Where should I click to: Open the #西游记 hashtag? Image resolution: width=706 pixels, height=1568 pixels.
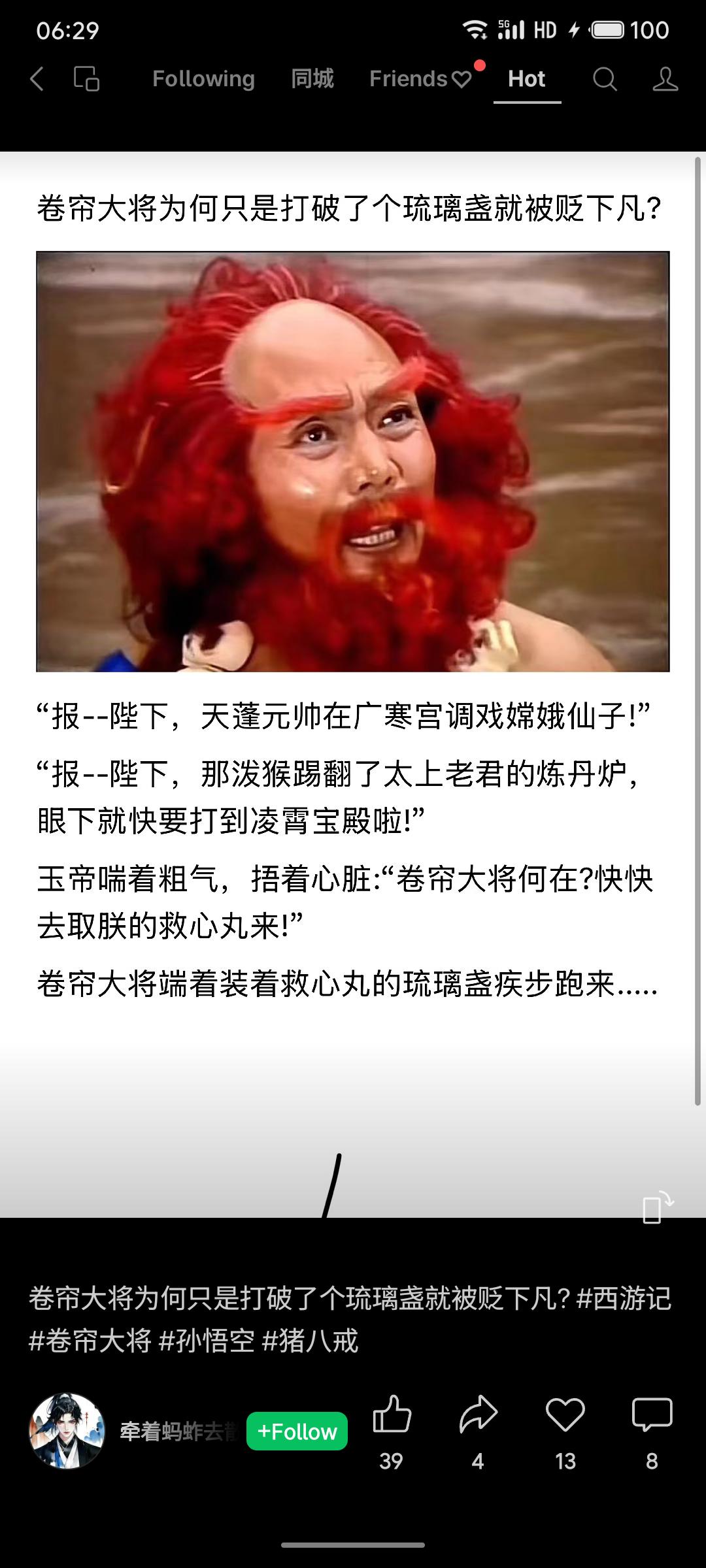click(628, 1298)
